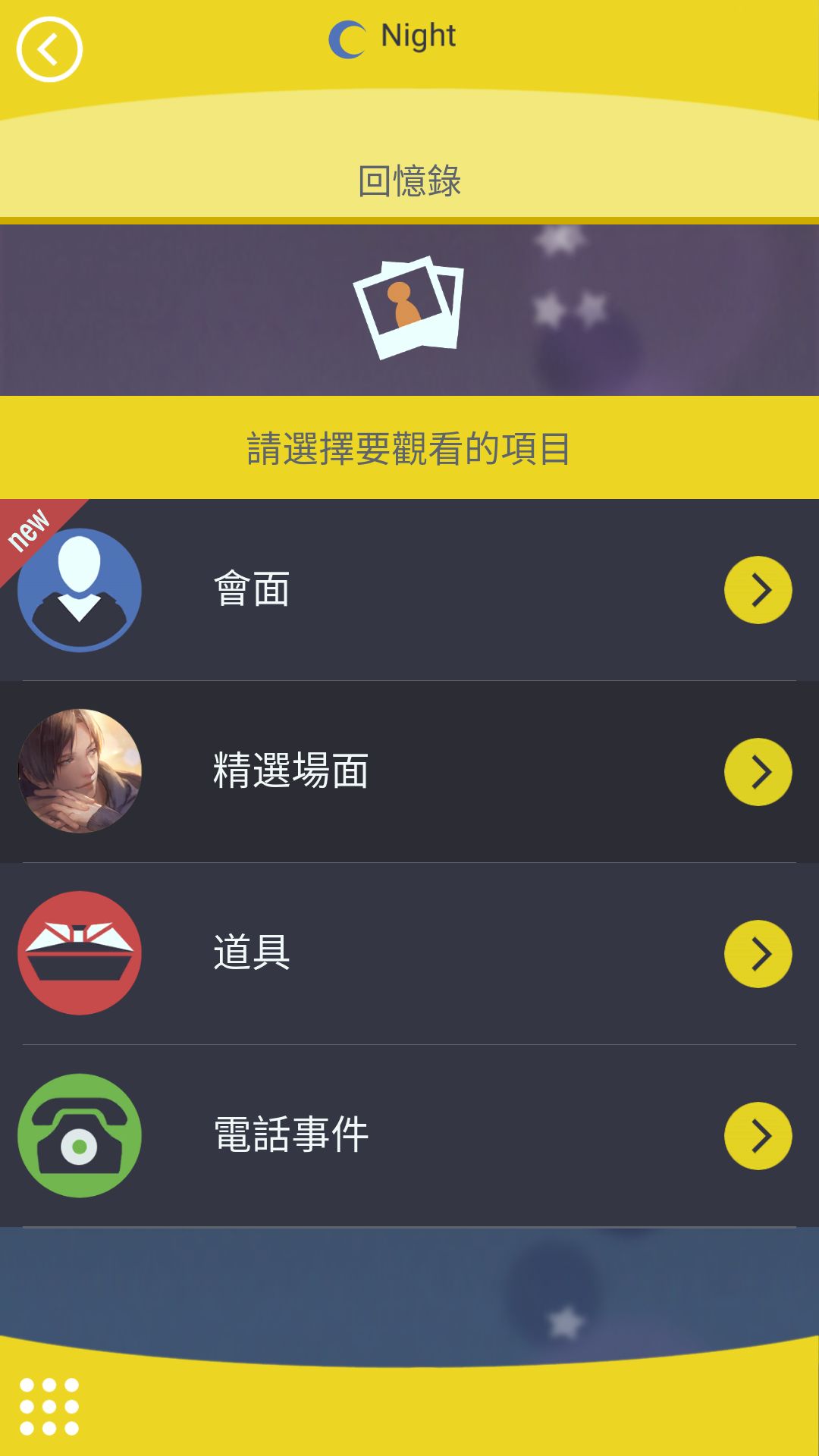819x1456 pixels.
Task: Tap the crescent moon Night icon
Action: (x=347, y=36)
